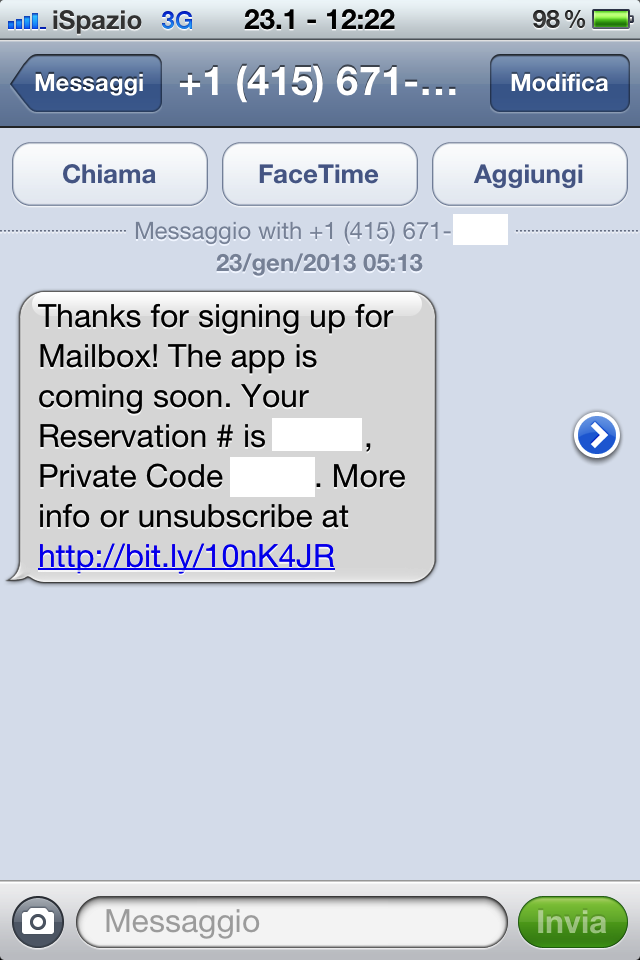The image size is (640, 960).
Task: Open the blue arrow detail icon
Action: (597, 436)
